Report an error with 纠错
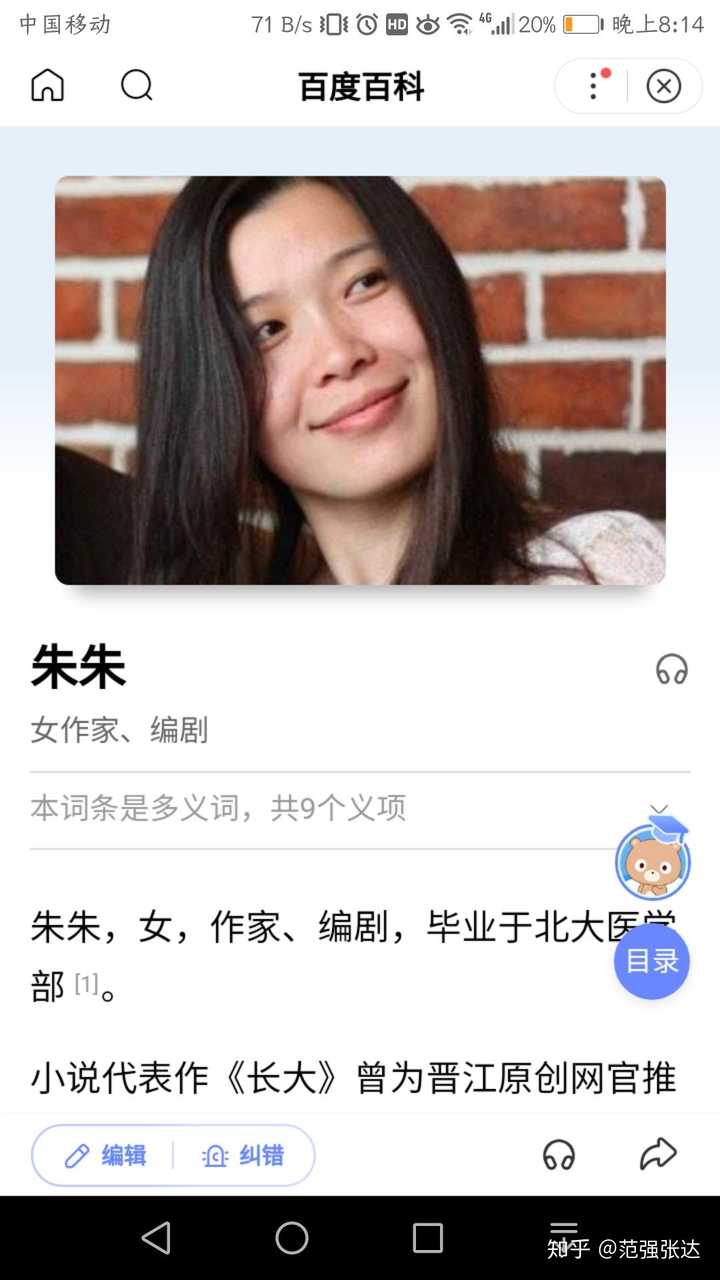Image resolution: width=720 pixels, height=1280 pixels. pos(243,1156)
